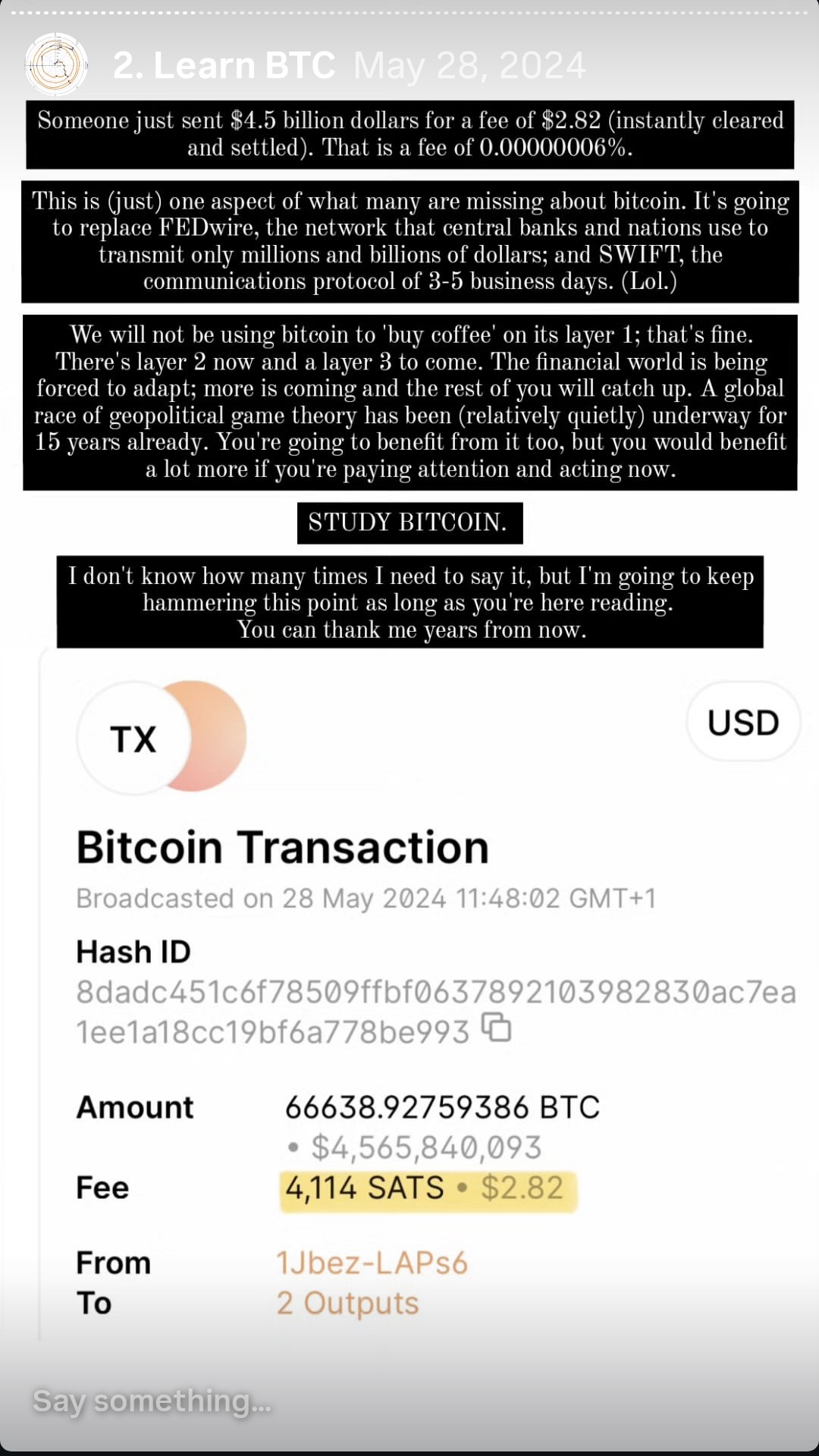Open the story author's profile picture
Screen dimensions: 819x1456
click(56, 64)
